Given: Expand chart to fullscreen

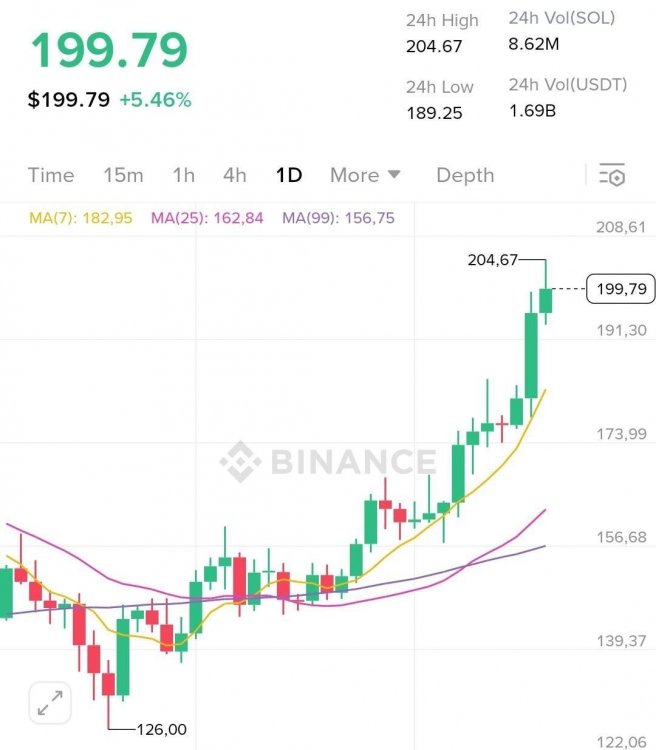Looking at the screenshot, I should coord(49,702).
